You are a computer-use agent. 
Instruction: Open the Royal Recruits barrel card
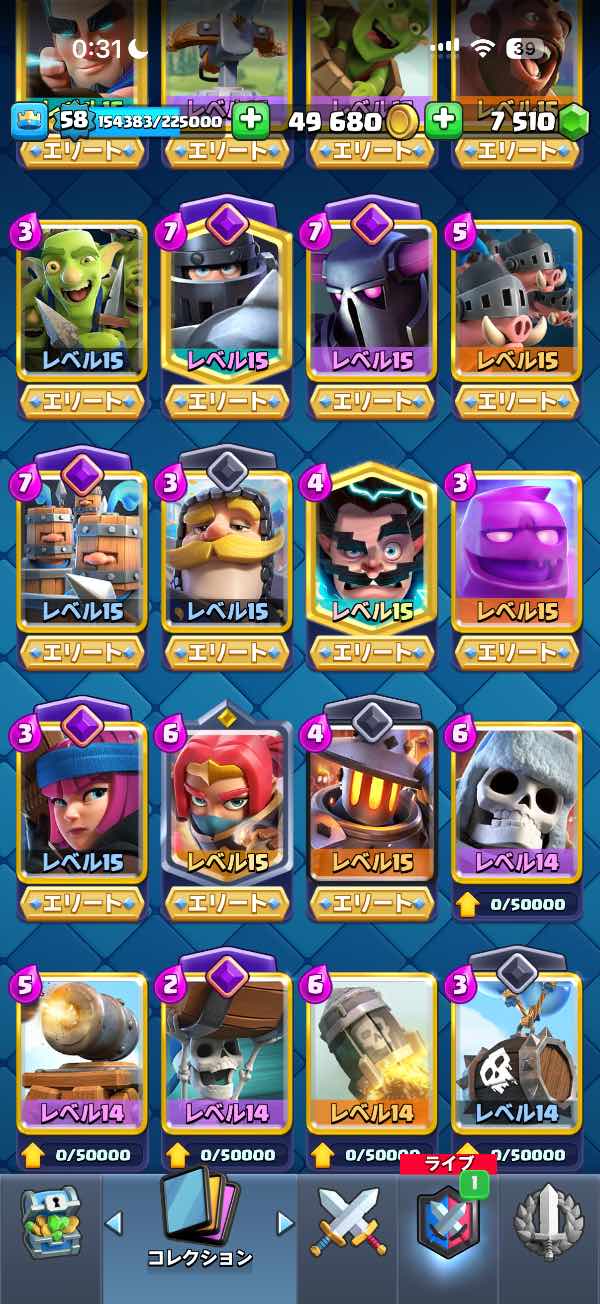point(82,549)
